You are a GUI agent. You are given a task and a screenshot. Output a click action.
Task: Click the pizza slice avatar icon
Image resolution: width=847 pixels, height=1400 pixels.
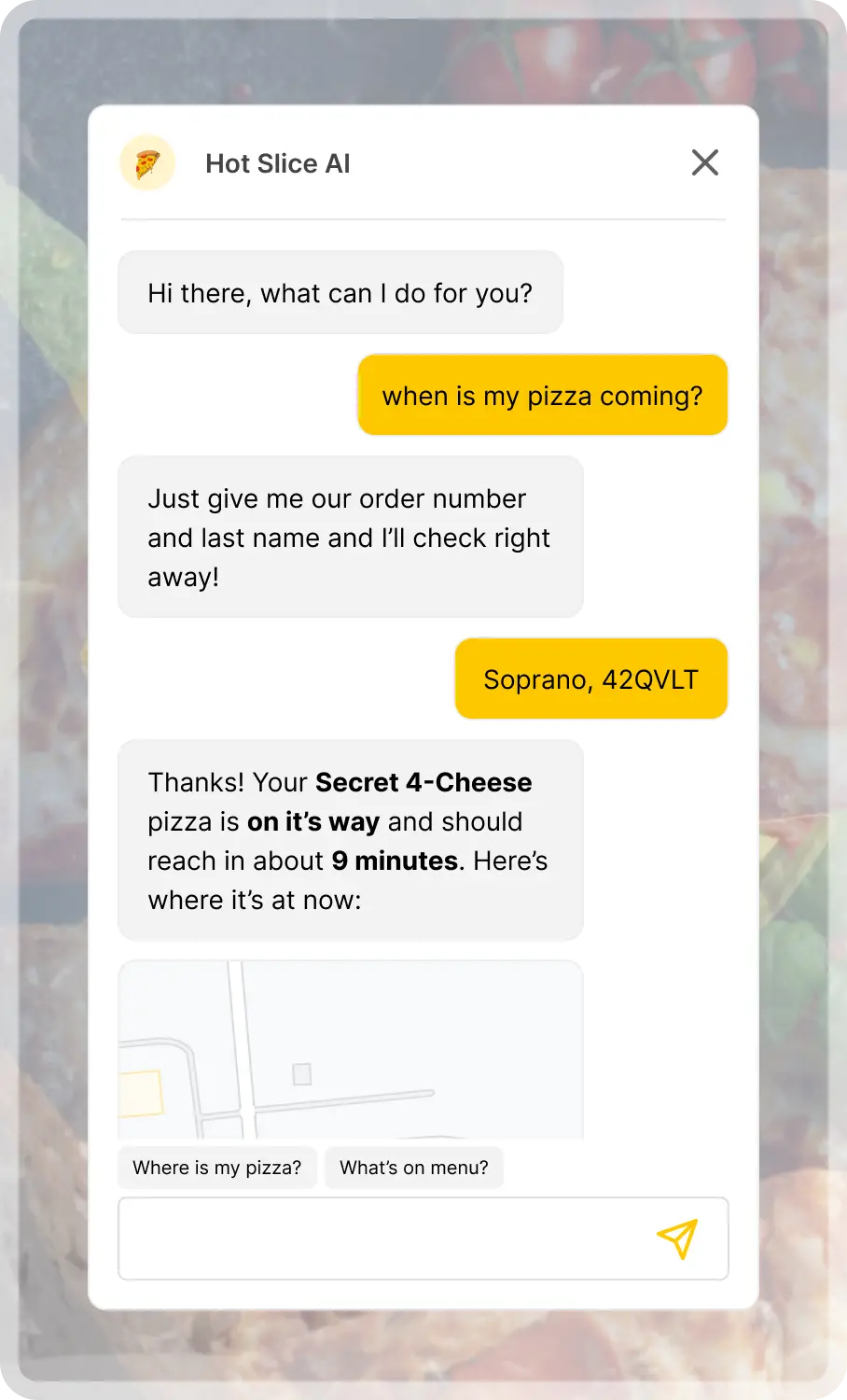pyautogui.click(x=146, y=162)
